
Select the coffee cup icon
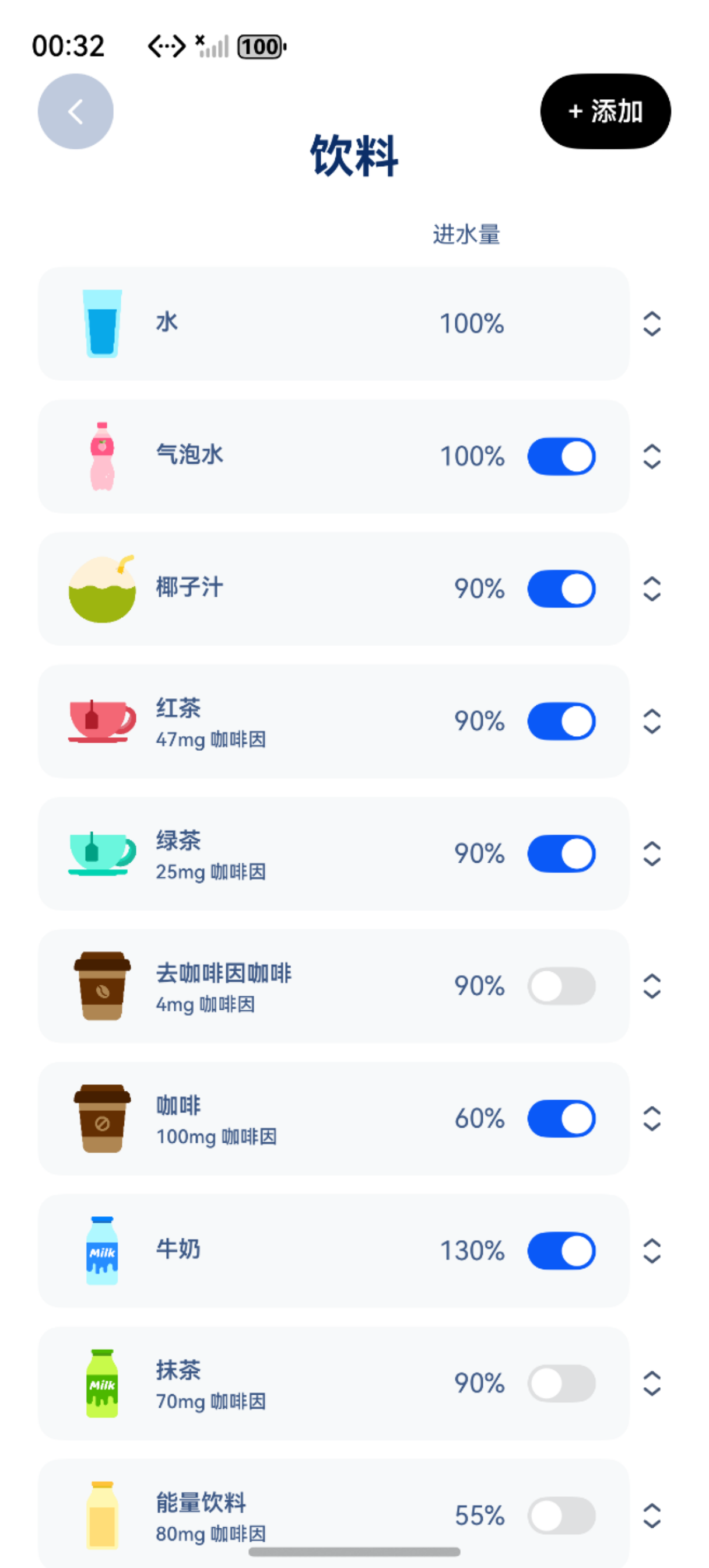pyautogui.click(x=103, y=1119)
